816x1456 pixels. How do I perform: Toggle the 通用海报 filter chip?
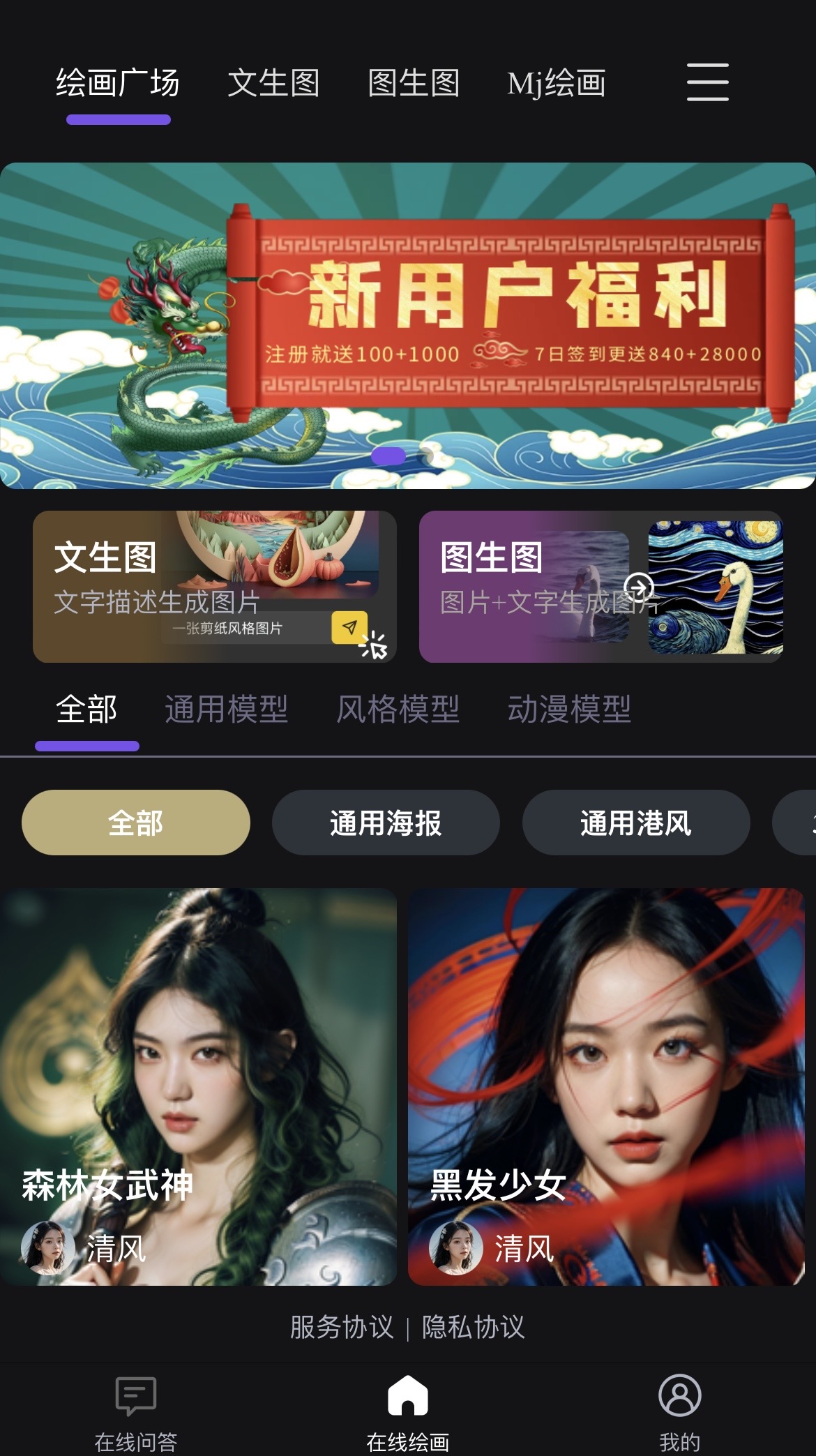386,823
